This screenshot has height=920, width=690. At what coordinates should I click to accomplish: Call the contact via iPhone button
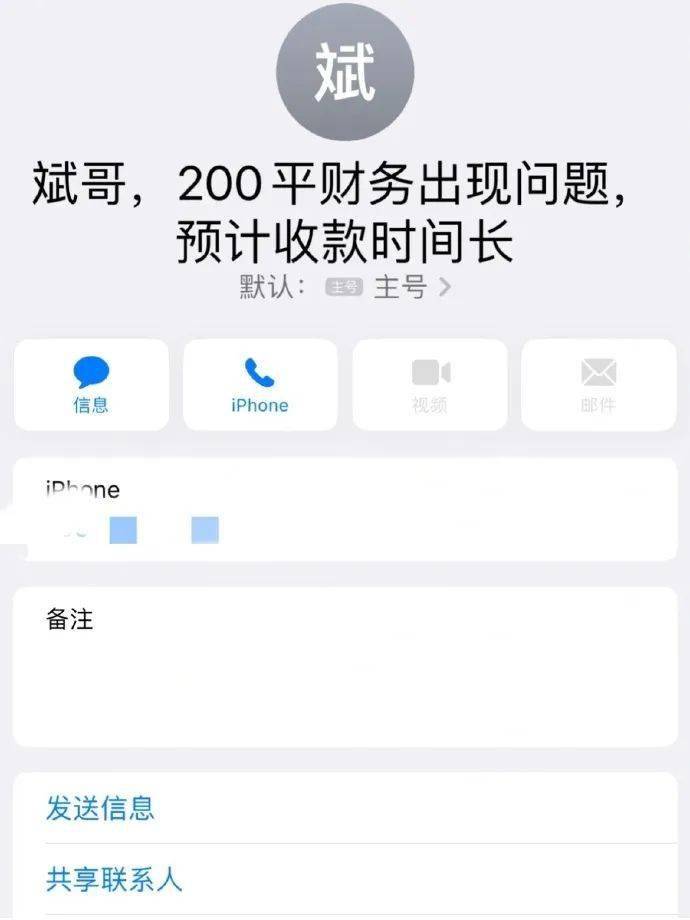tap(260, 385)
